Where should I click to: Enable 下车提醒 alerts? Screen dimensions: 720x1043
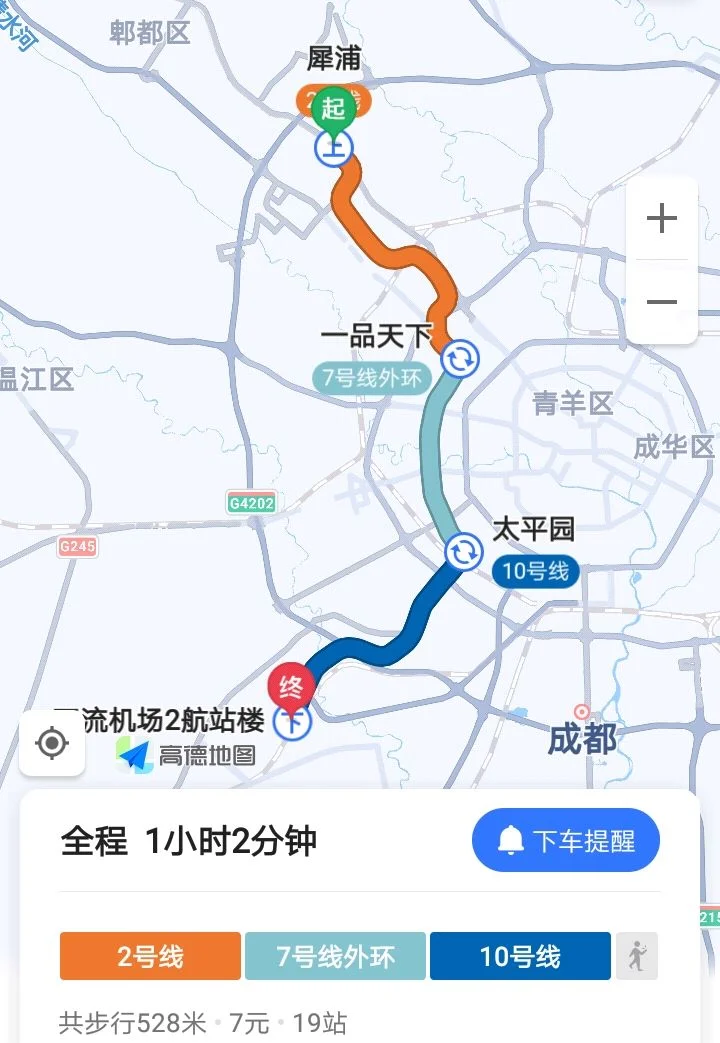[565, 840]
